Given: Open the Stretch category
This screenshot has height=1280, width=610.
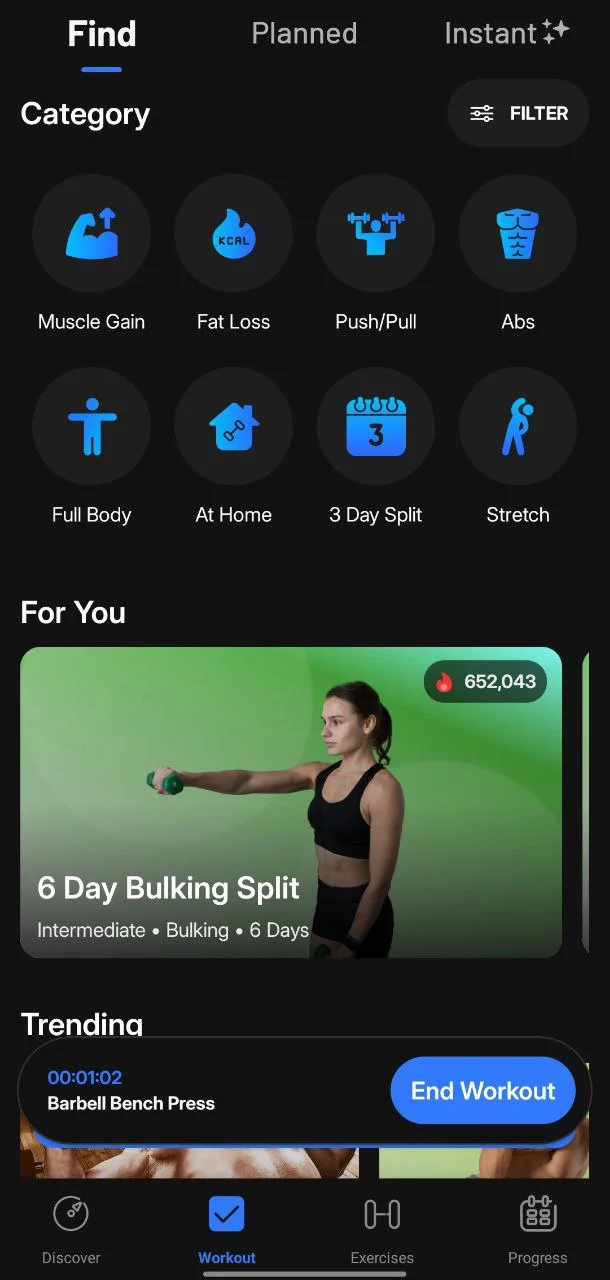Looking at the screenshot, I should (x=517, y=427).
